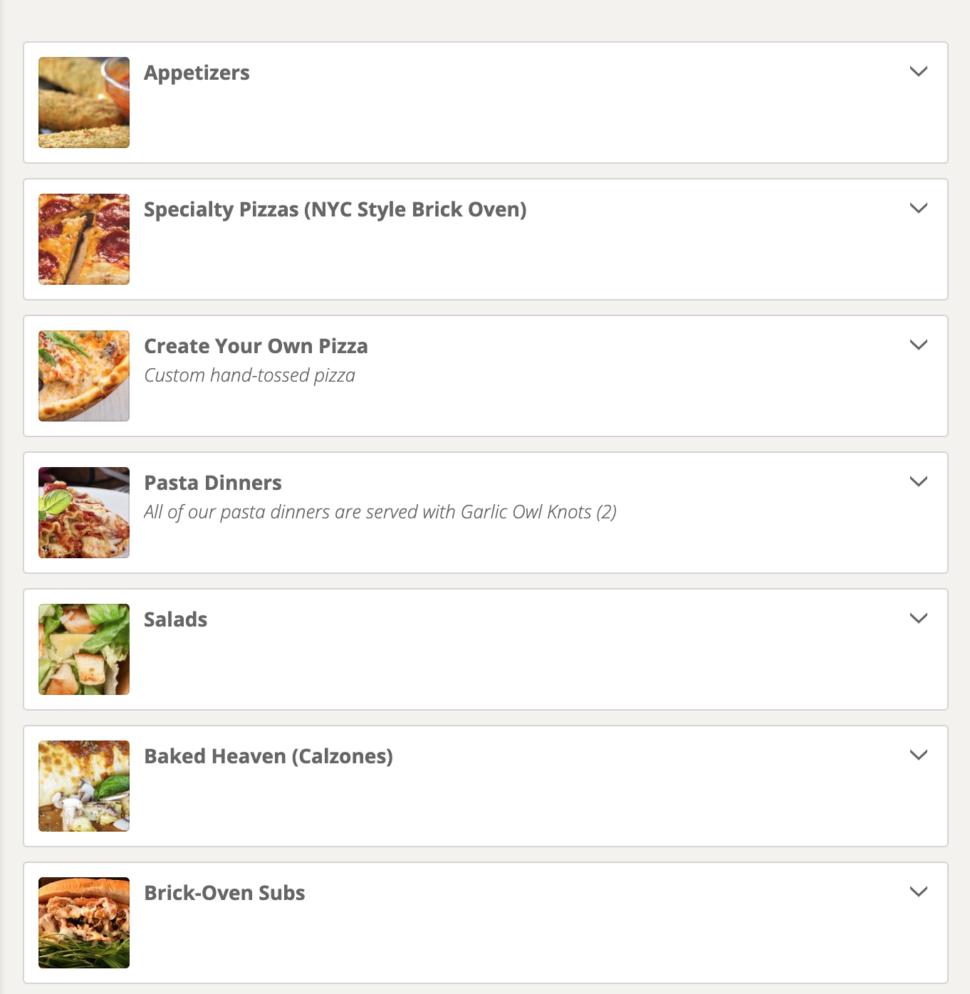Screen dimensions: 970x994
Task: Expand the Brick-Oven Subs section chevron
Action: [x=918, y=891]
